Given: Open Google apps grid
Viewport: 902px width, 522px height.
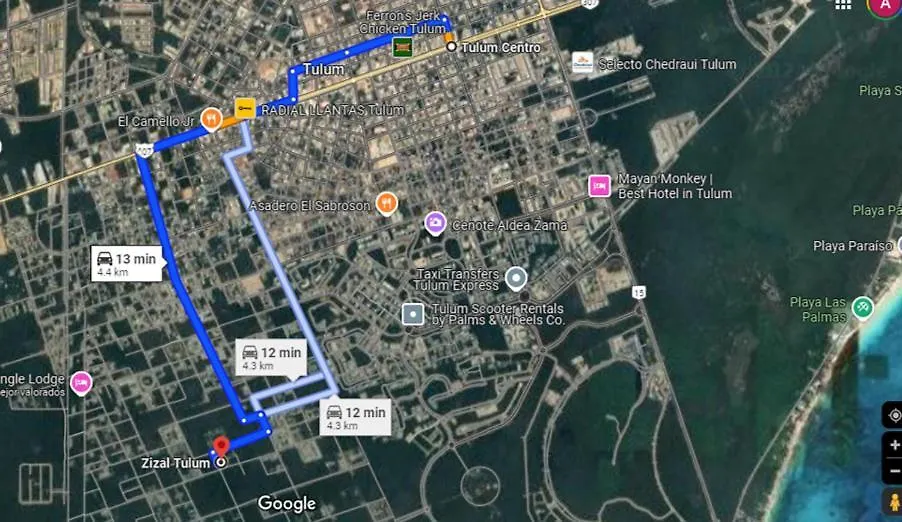Looking at the screenshot, I should click(843, 4).
